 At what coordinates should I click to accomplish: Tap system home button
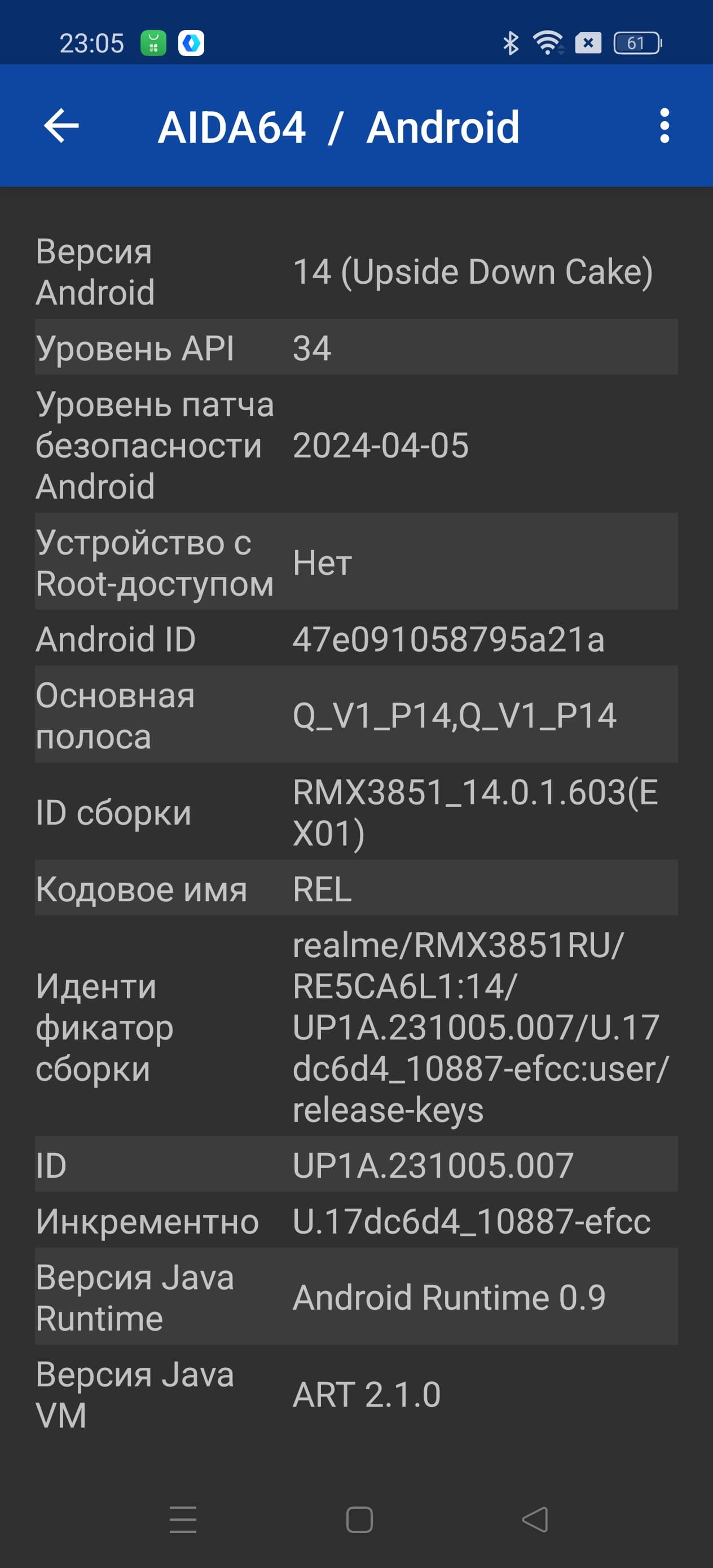point(359,1520)
